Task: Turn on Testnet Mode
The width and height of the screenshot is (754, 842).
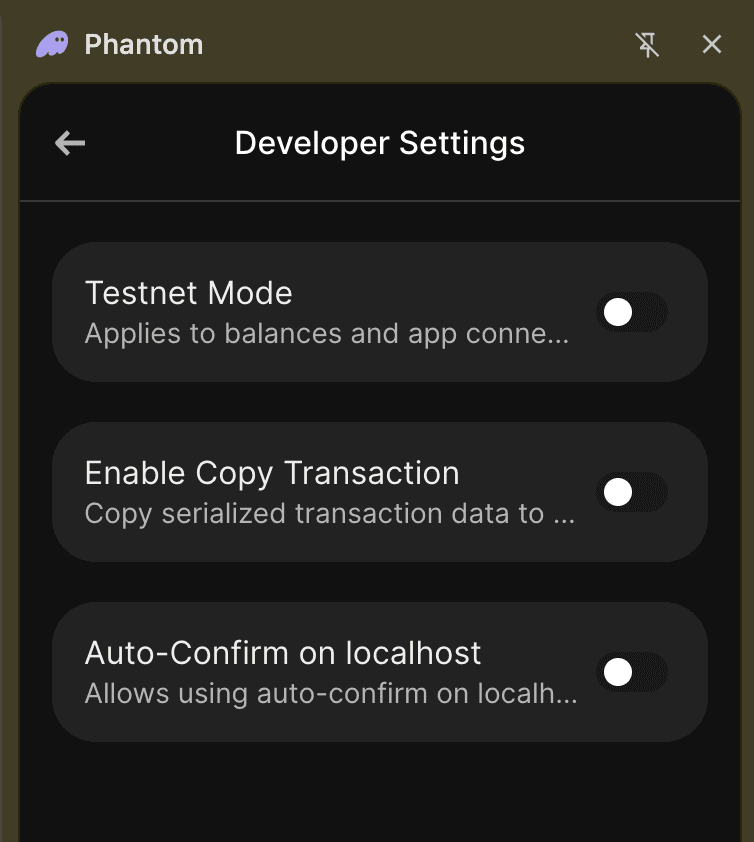Action: (x=631, y=313)
